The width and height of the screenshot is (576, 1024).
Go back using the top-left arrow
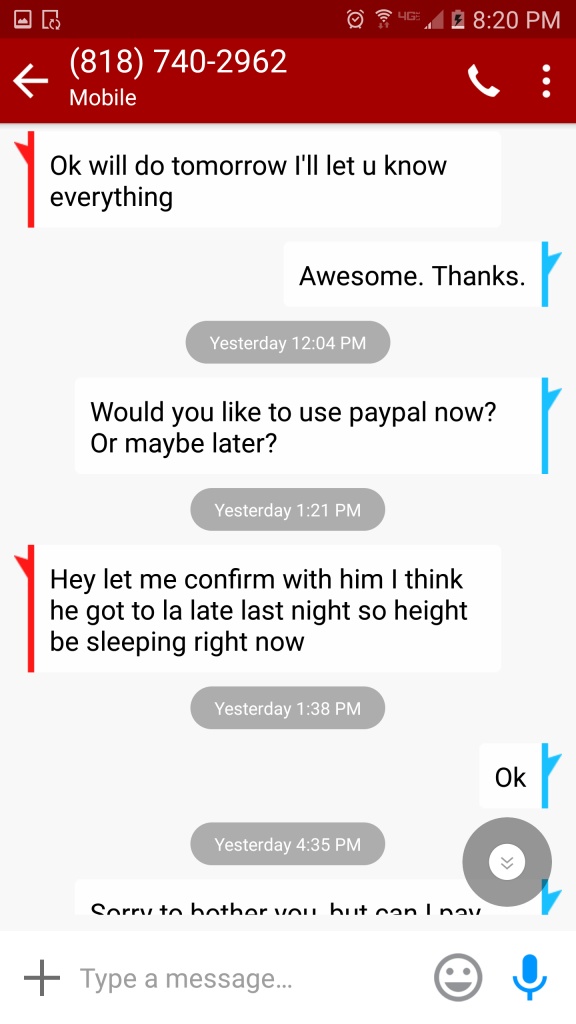[x=30, y=82]
